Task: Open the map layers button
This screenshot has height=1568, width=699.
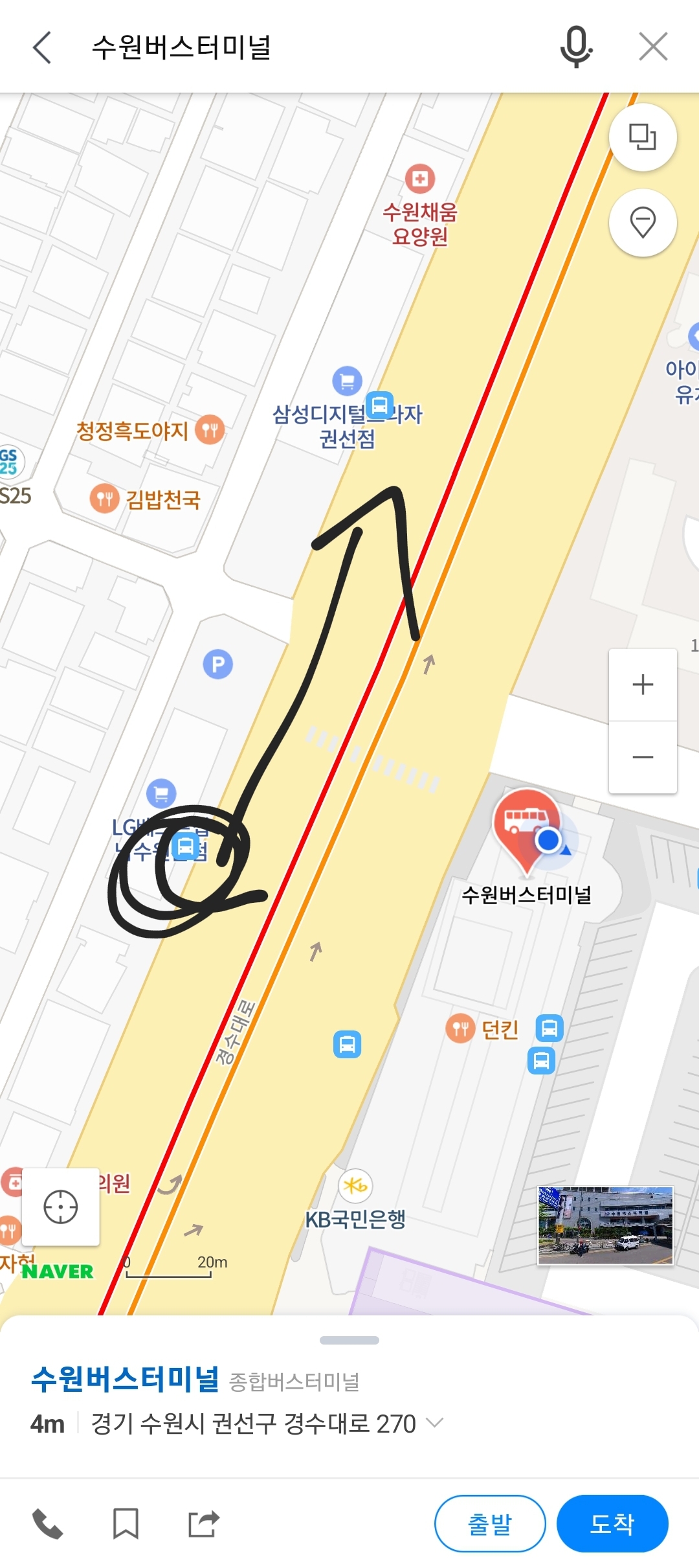Action: [643, 137]
